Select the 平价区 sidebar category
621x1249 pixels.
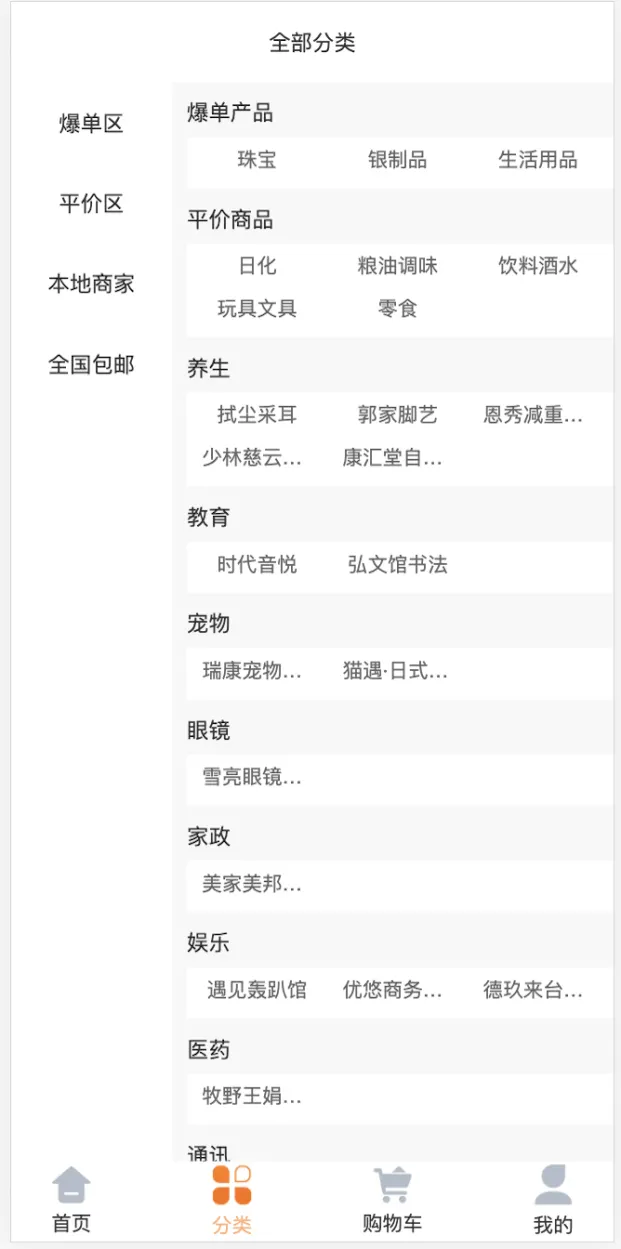(91, 204)
